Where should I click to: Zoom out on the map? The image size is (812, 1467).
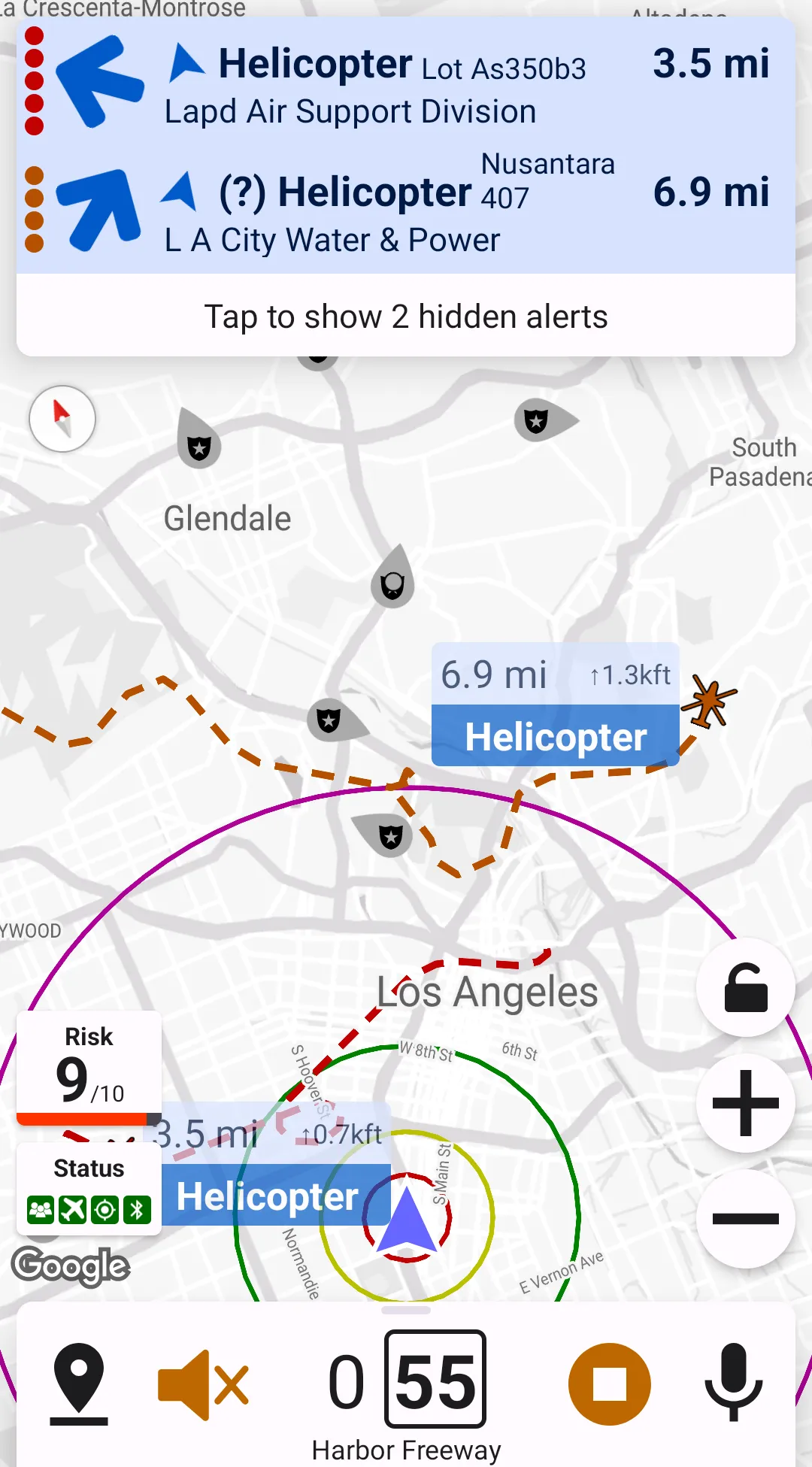745,1219
